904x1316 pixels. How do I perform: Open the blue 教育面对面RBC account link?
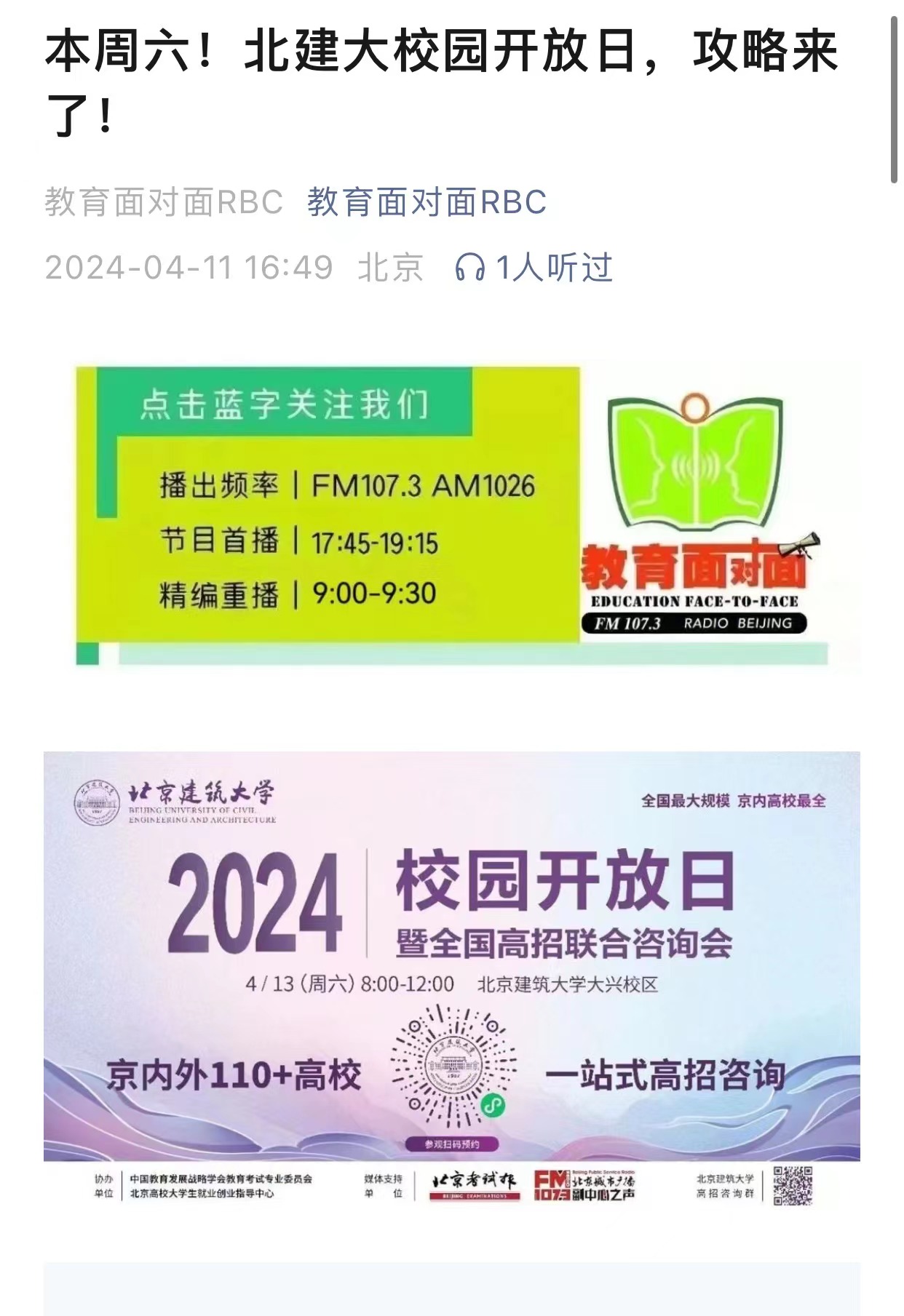point(427,202)
